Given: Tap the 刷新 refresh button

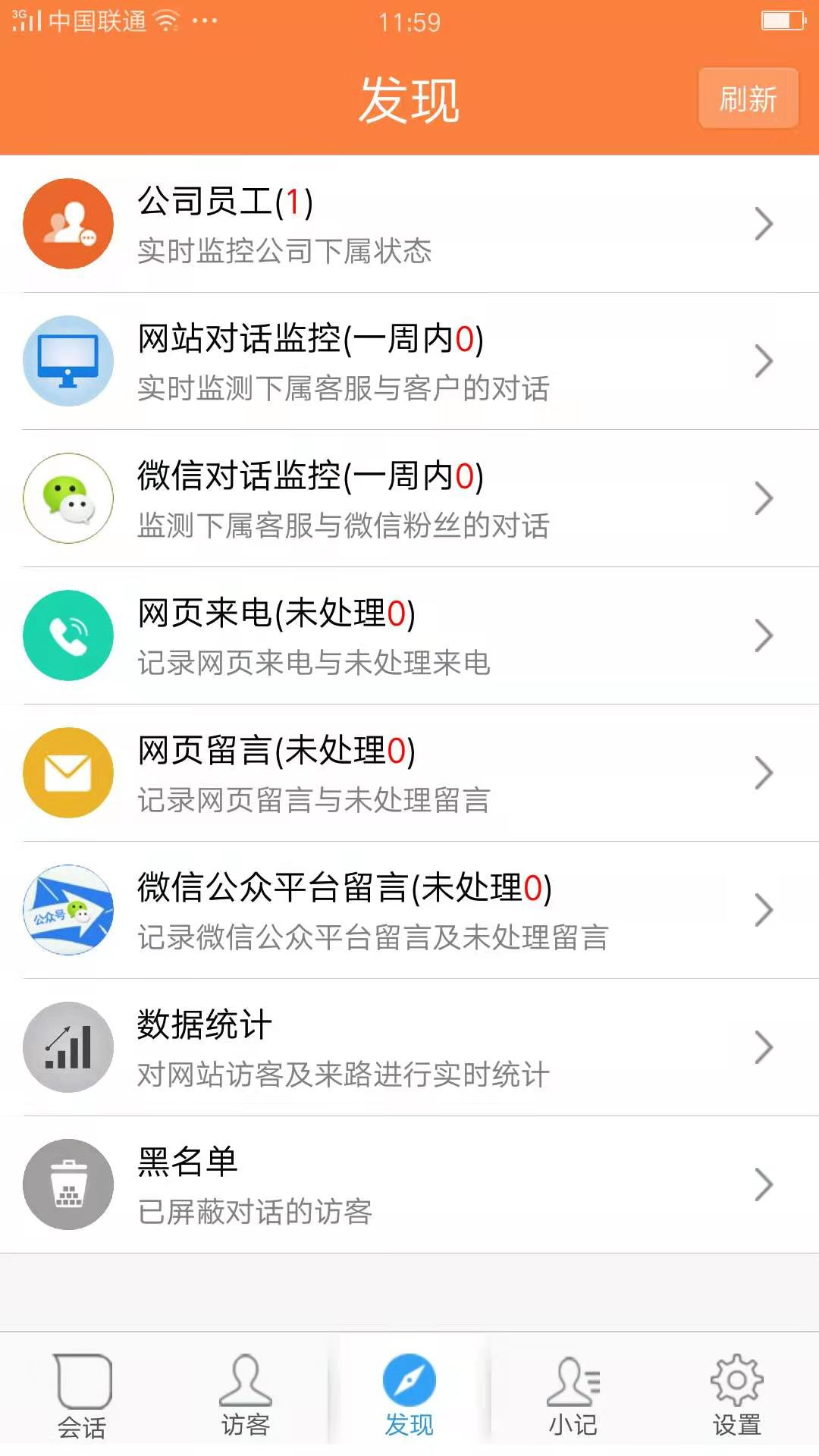Looking at the screenshot, I should click(x=748, y=99).
